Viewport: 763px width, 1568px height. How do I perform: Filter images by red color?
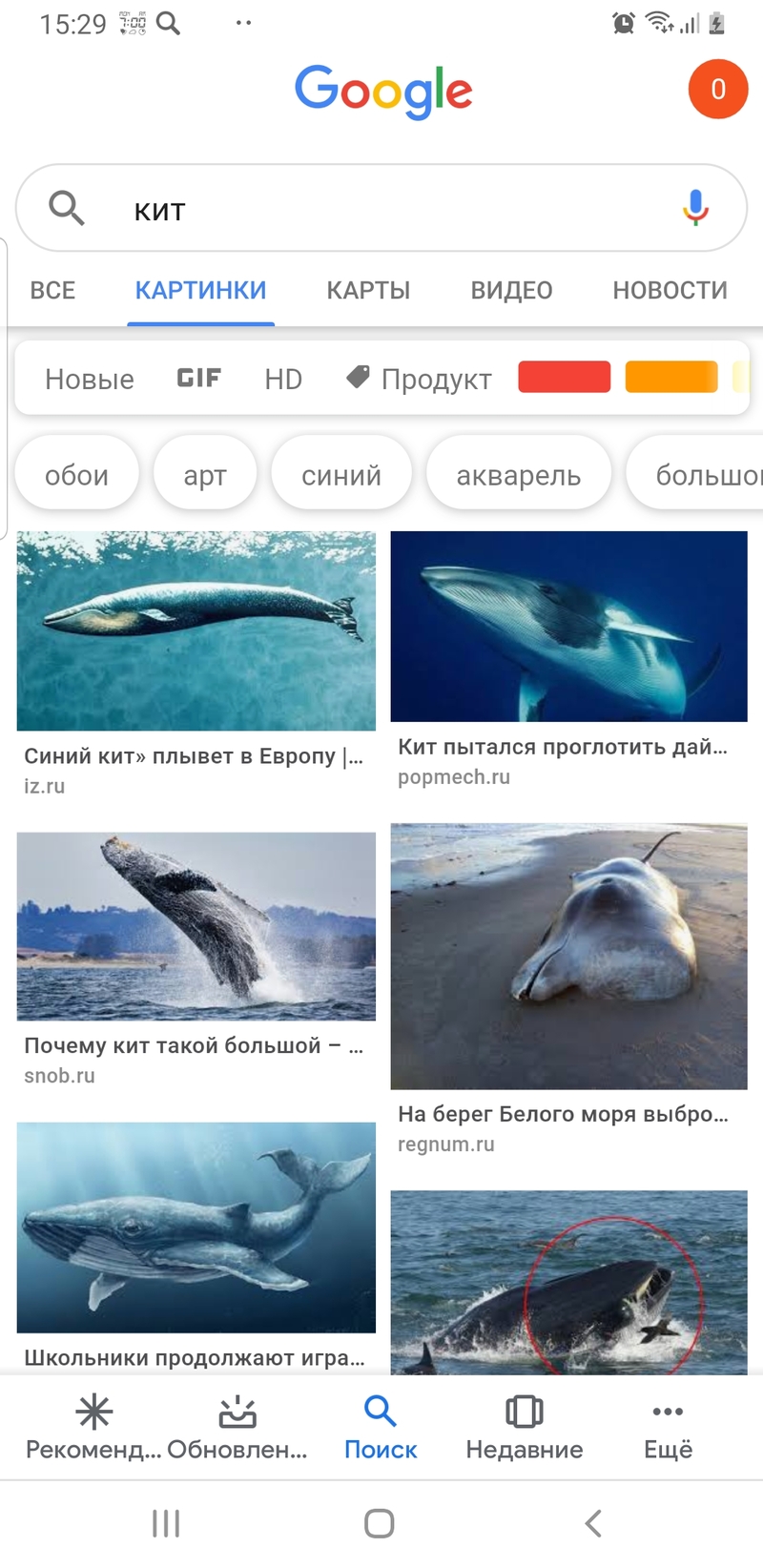click(564, 377)
